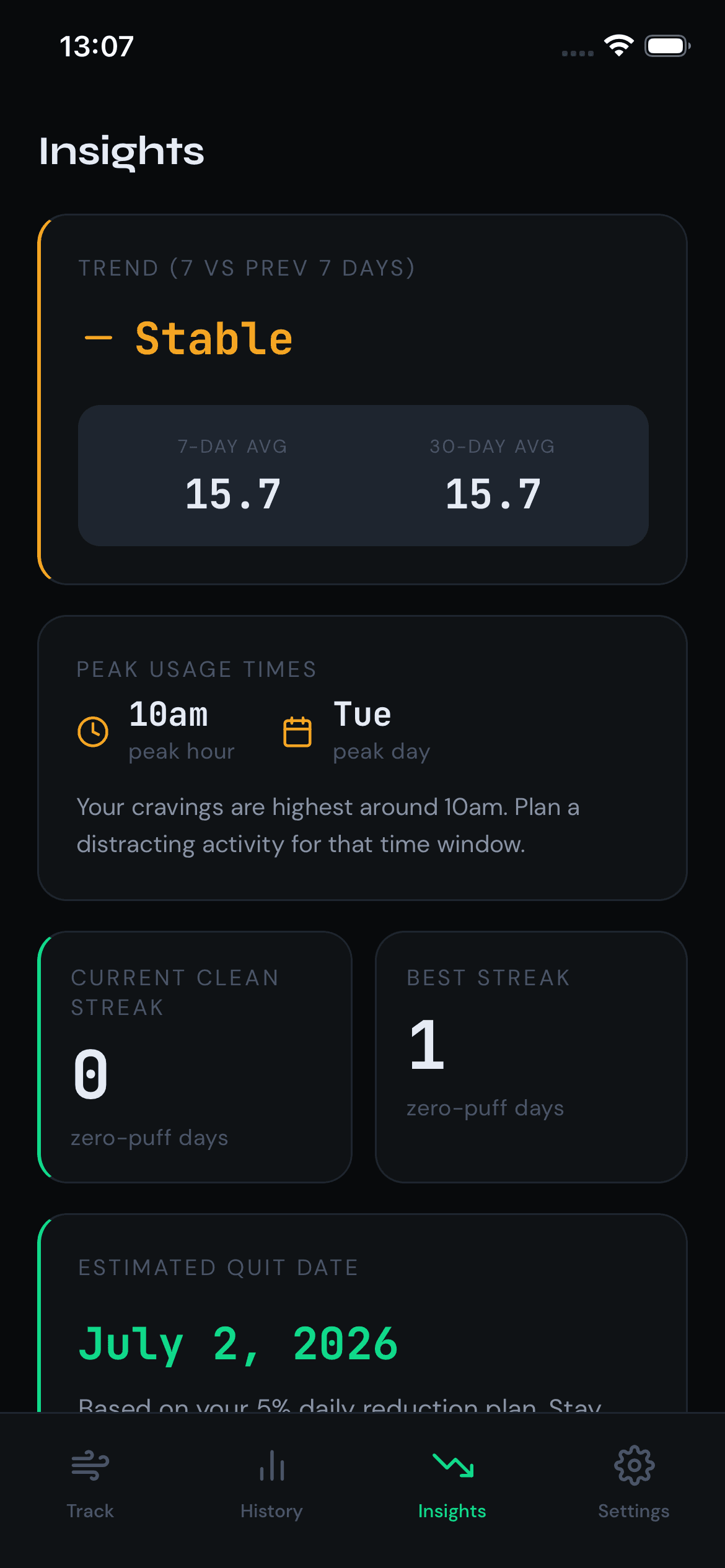Tap the clock icon beside peak hour
Viewport: 725px width, 1568px height.
(x=92, y=731)
